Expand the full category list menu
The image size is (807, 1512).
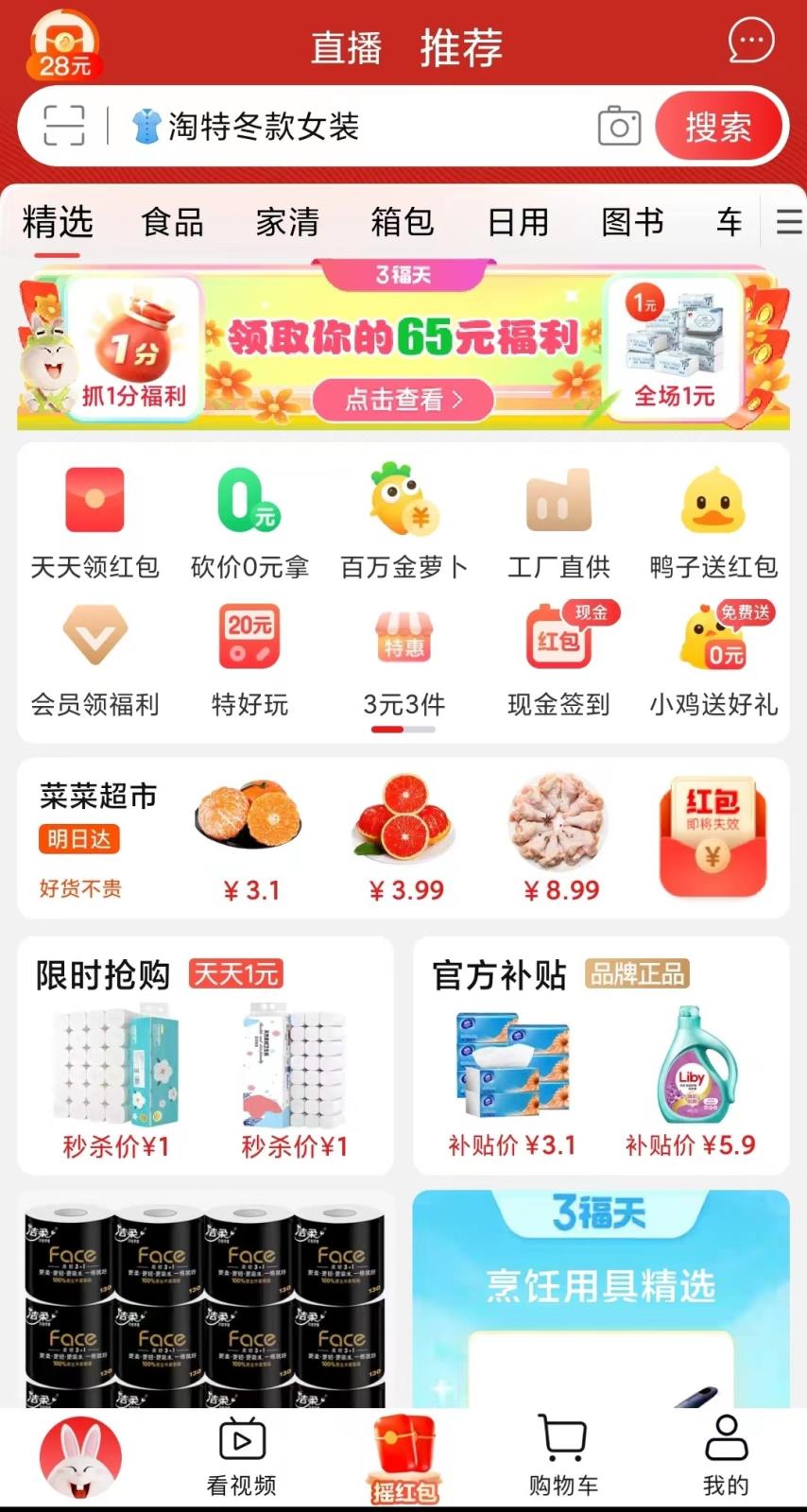coord(788,222)
